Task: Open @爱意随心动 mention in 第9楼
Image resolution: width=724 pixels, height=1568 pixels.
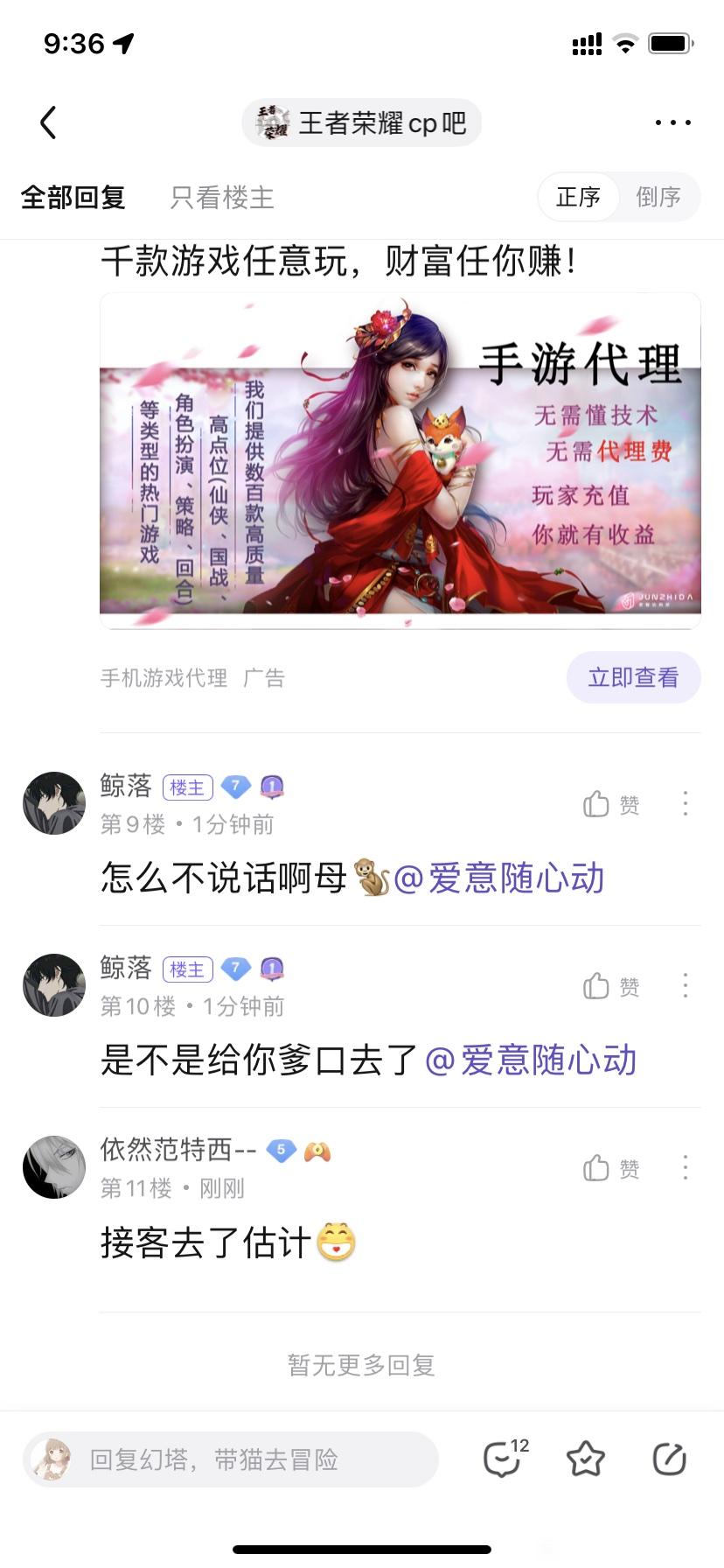Action: click(499, 878)
